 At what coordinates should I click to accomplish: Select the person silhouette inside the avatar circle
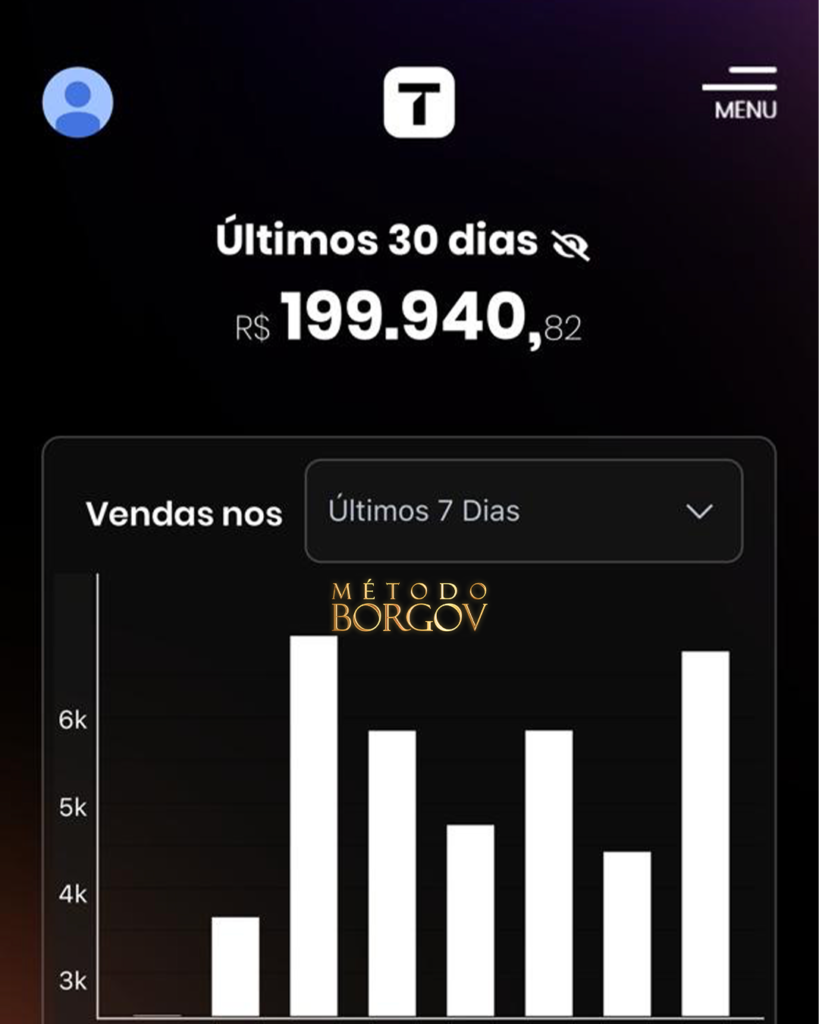point(78,103)
